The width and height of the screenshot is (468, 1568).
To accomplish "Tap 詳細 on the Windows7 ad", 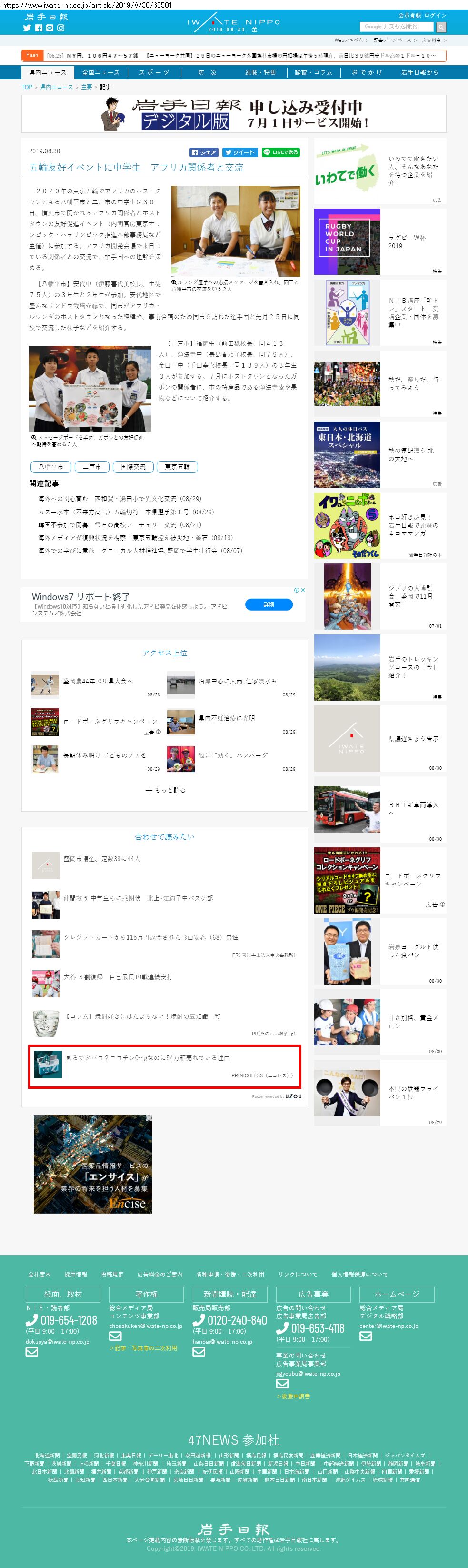I will [x=269, y=604].
